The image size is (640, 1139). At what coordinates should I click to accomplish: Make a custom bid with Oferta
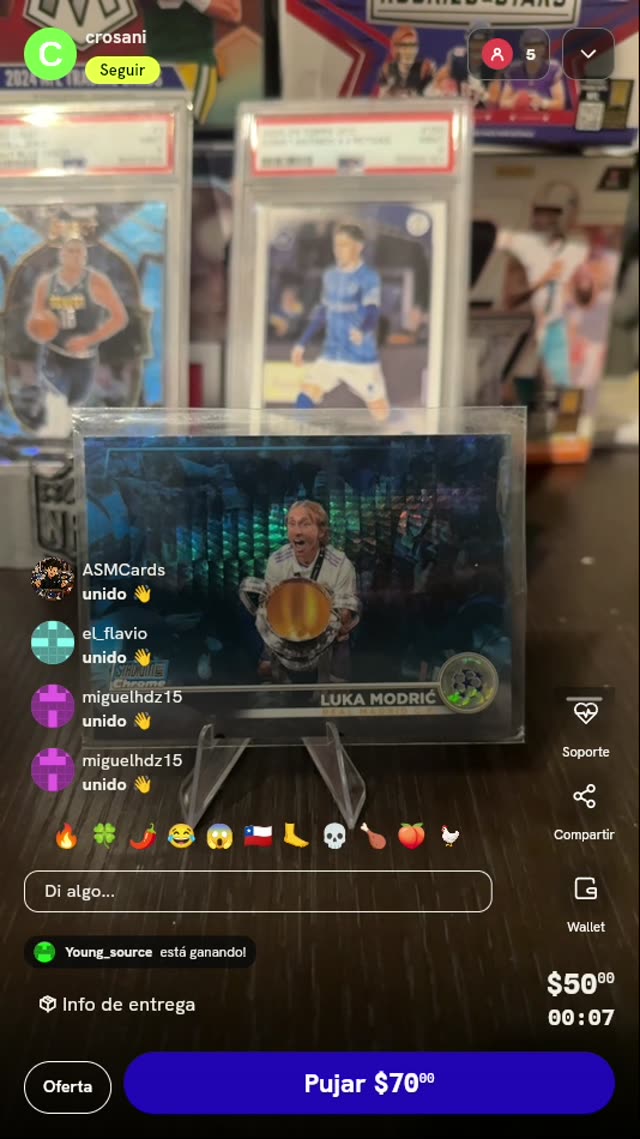[68, 1087]
